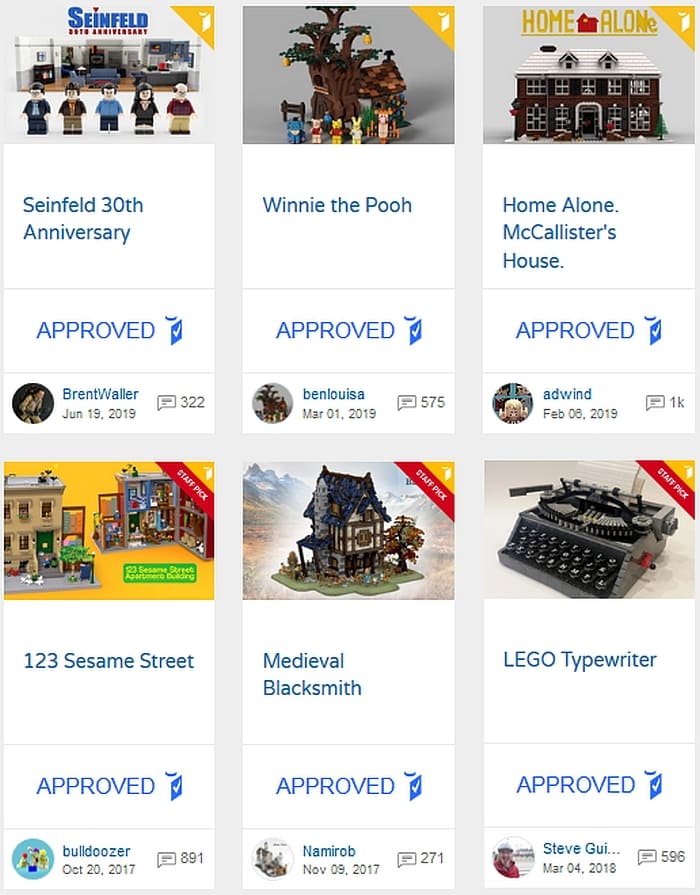Open the 322 comments on Seinfeld project
Viewport: 700px width, 895px height.
(x=181, y=403)
